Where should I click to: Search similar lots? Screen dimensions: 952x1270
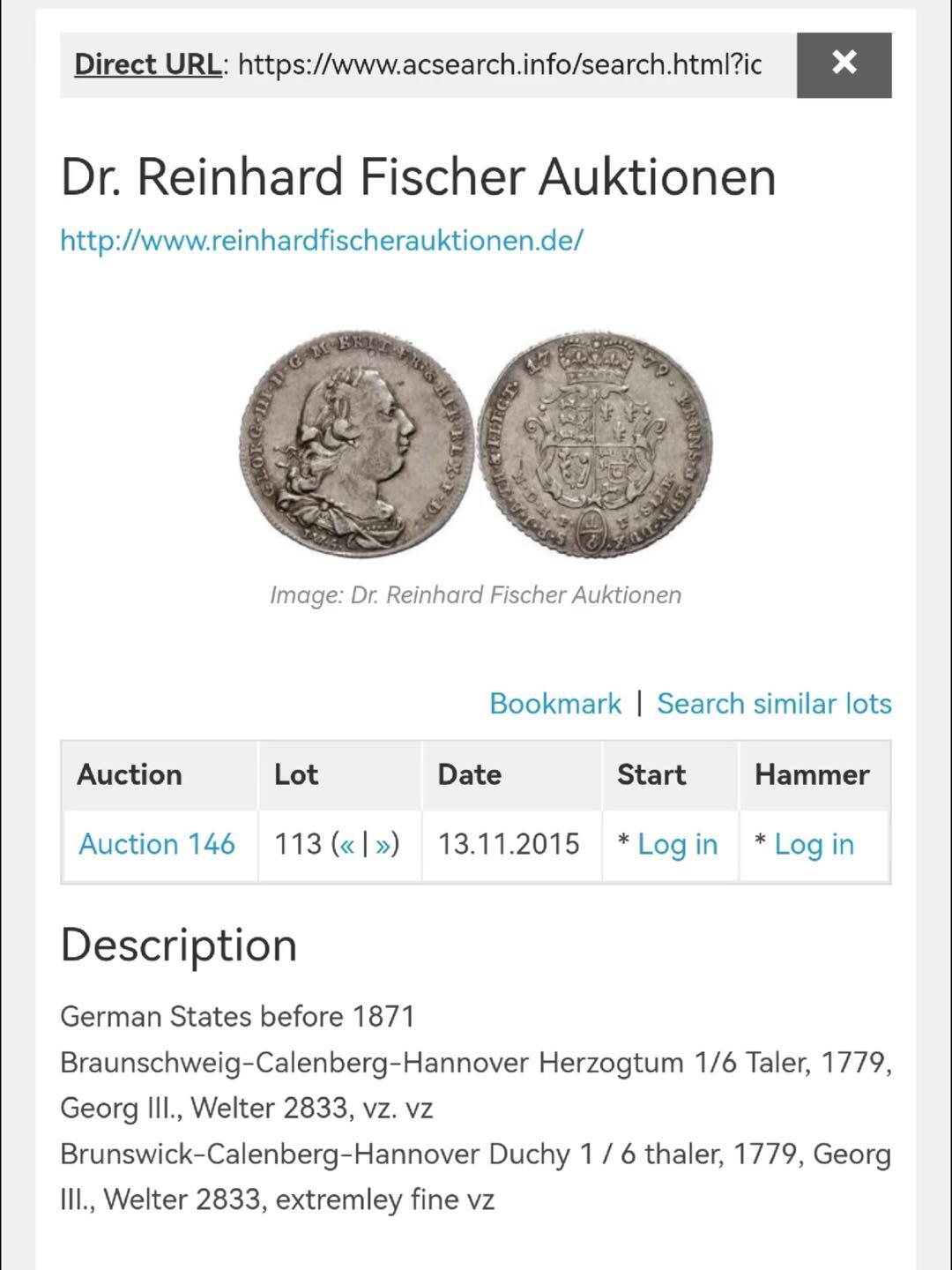pos(774,704)
